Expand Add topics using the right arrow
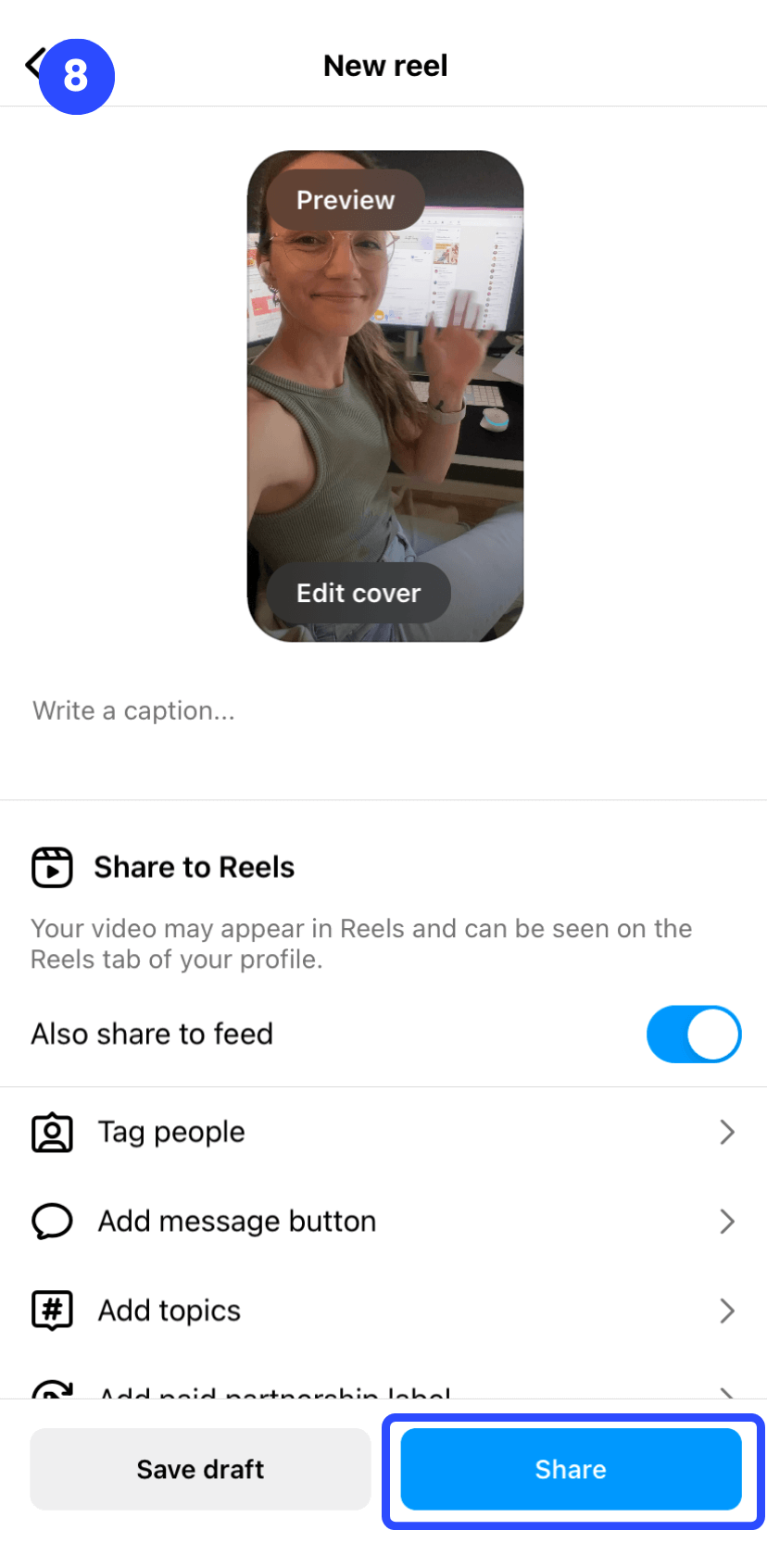The width and height of the screenshot is (767, 1568). click(x=728, y=1310)
